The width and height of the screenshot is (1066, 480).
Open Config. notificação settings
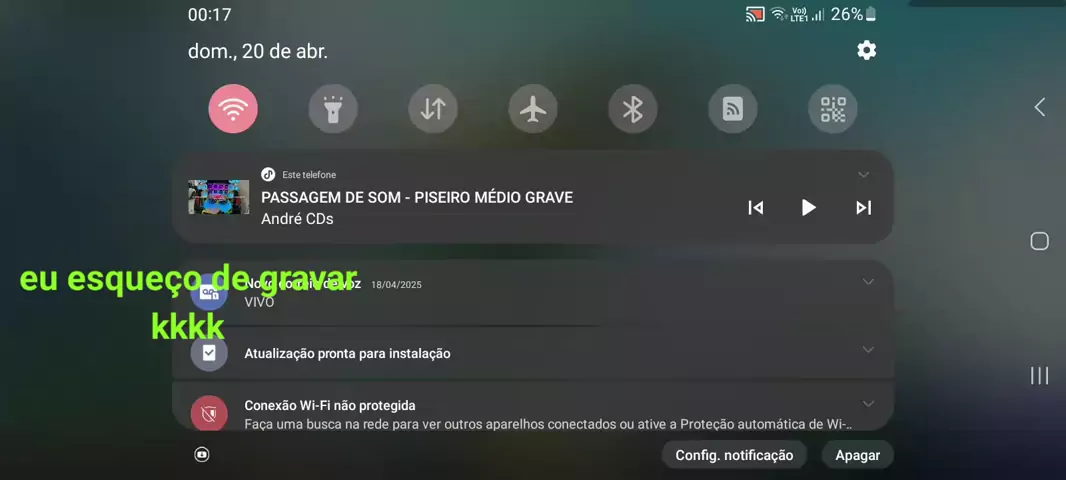click(734, 455)
